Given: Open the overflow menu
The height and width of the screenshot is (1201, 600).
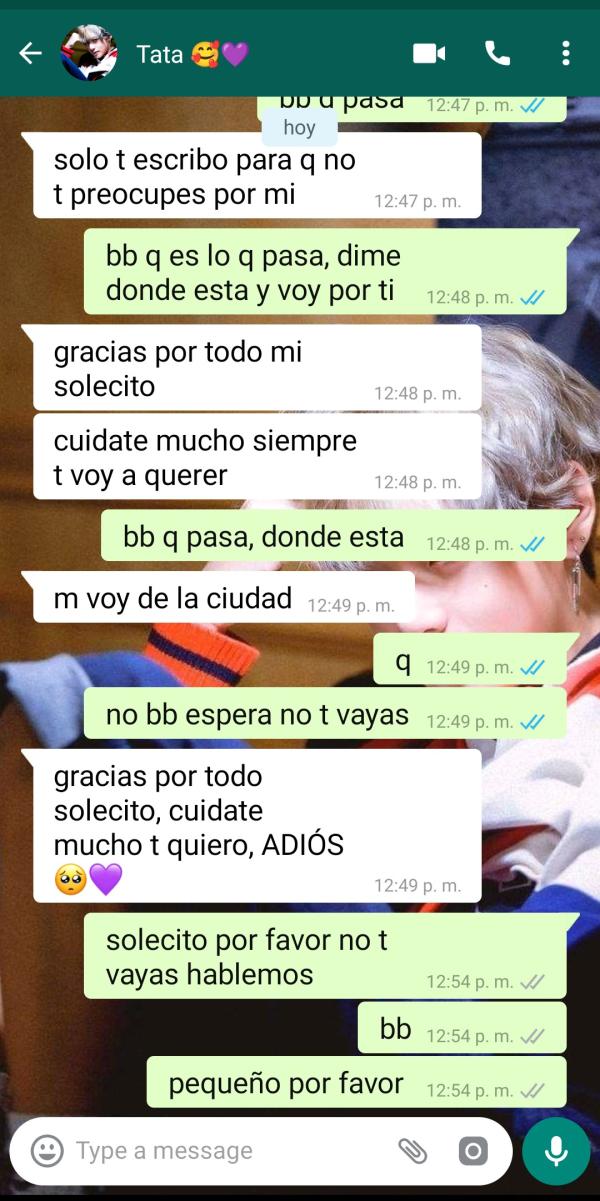Looking at the screenshot, I should [566, 54].
